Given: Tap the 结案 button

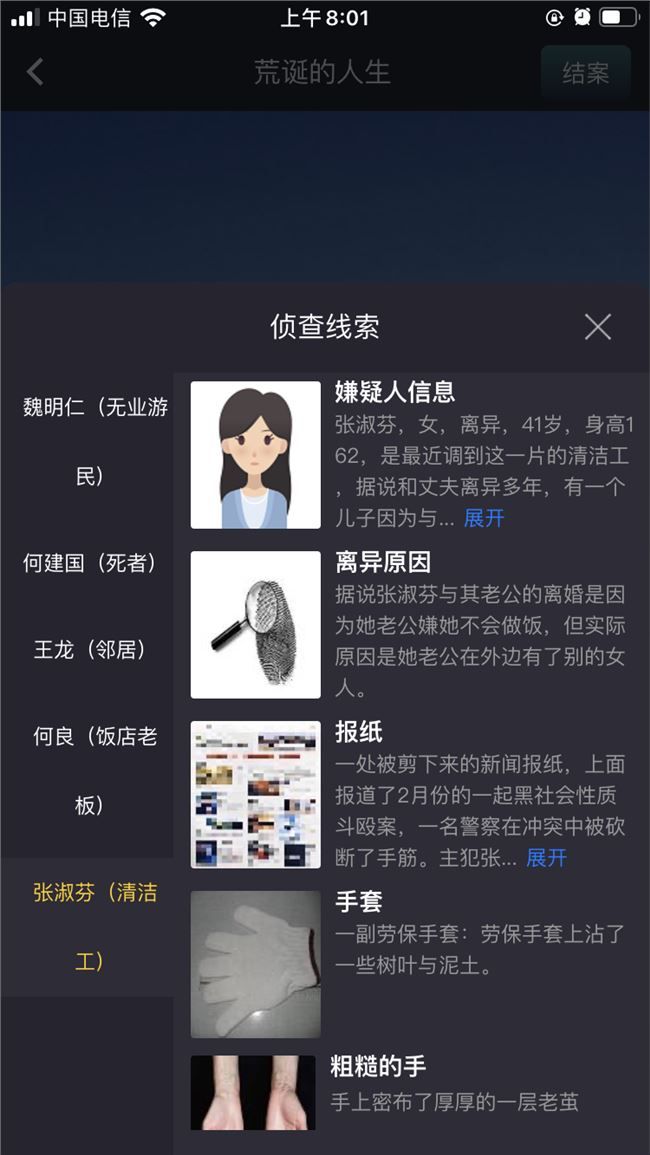Looking at the screenshot, I should tap(585, 73).
